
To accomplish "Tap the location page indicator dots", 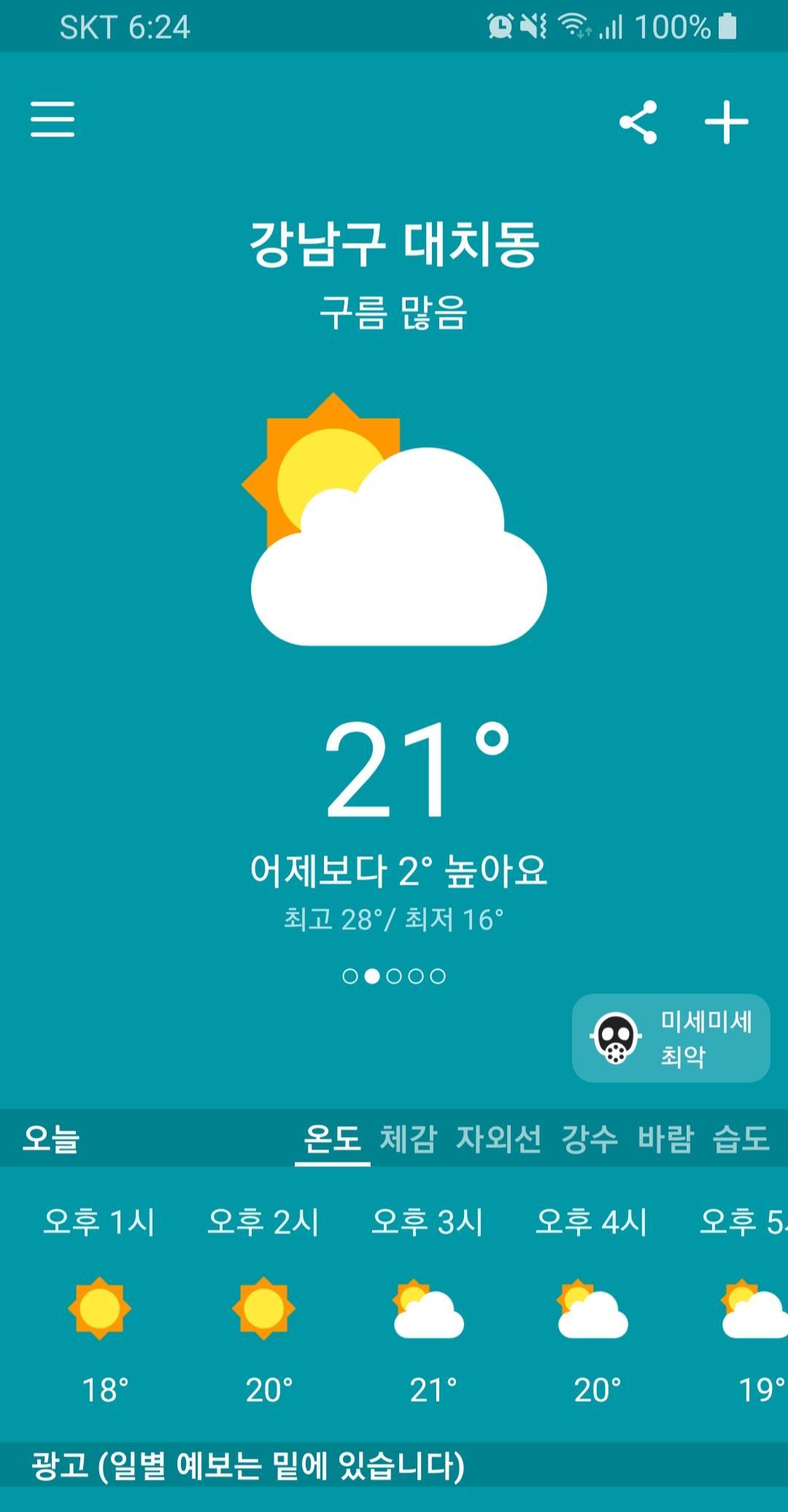I will (394, 976).
